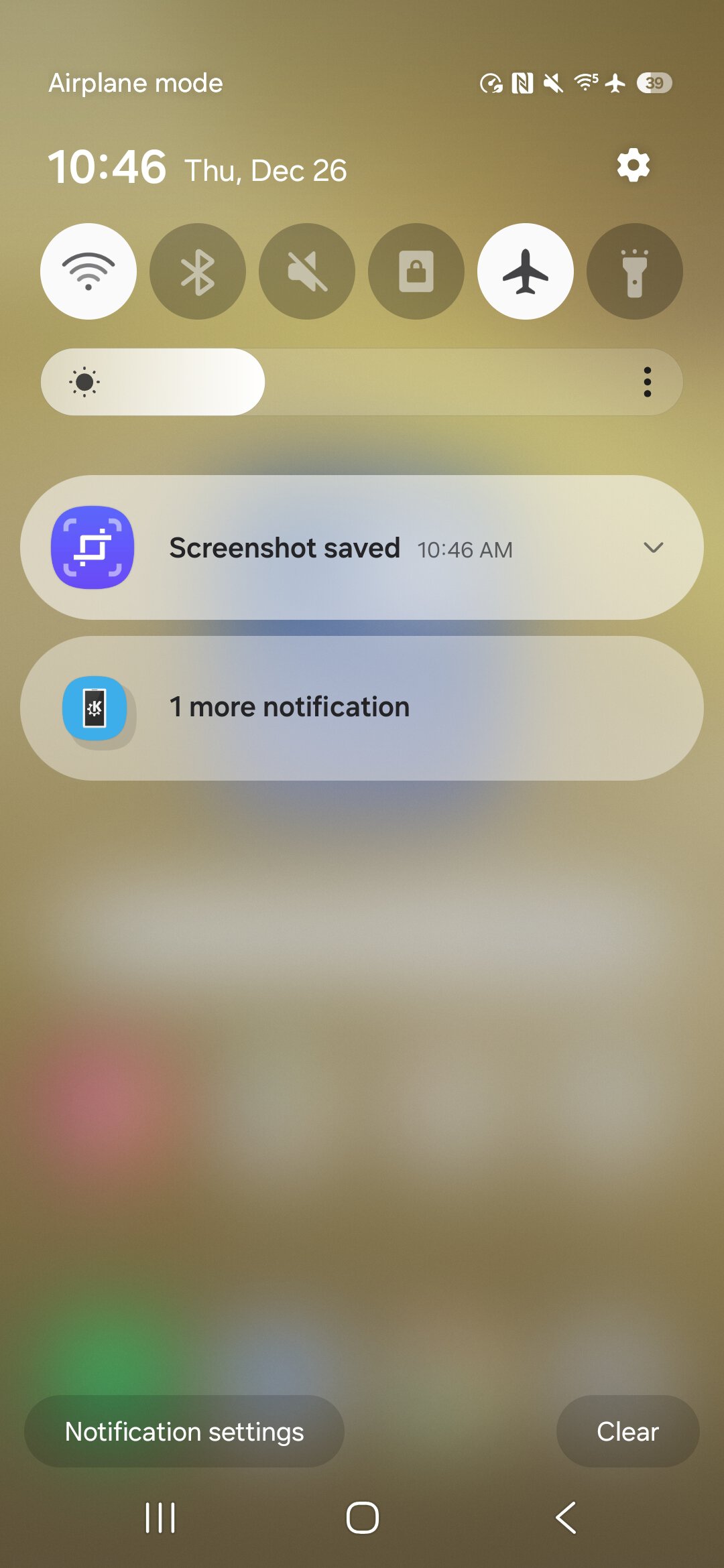Toggle the mute sound mode
The image size is (724, 1568).
307,271
